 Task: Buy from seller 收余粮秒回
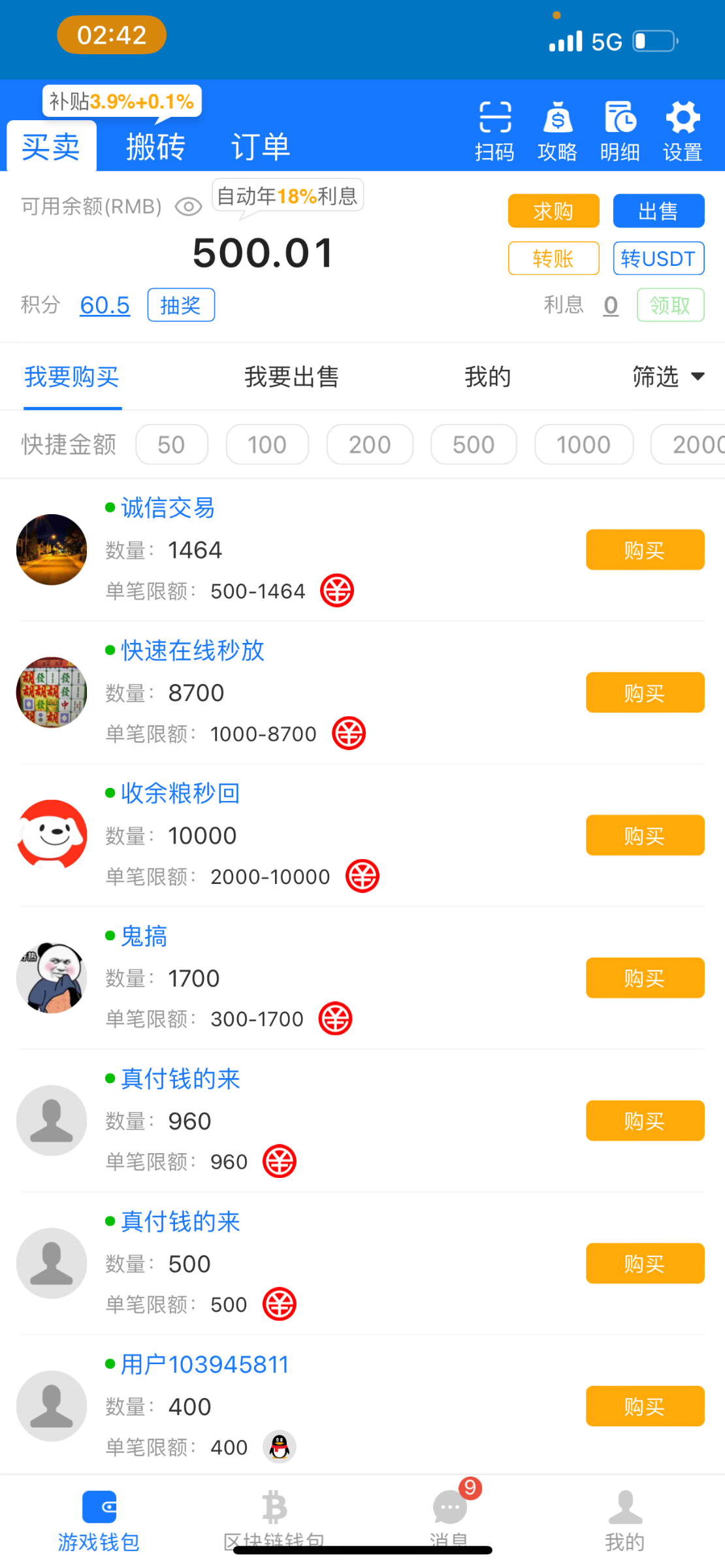(645, 836)
